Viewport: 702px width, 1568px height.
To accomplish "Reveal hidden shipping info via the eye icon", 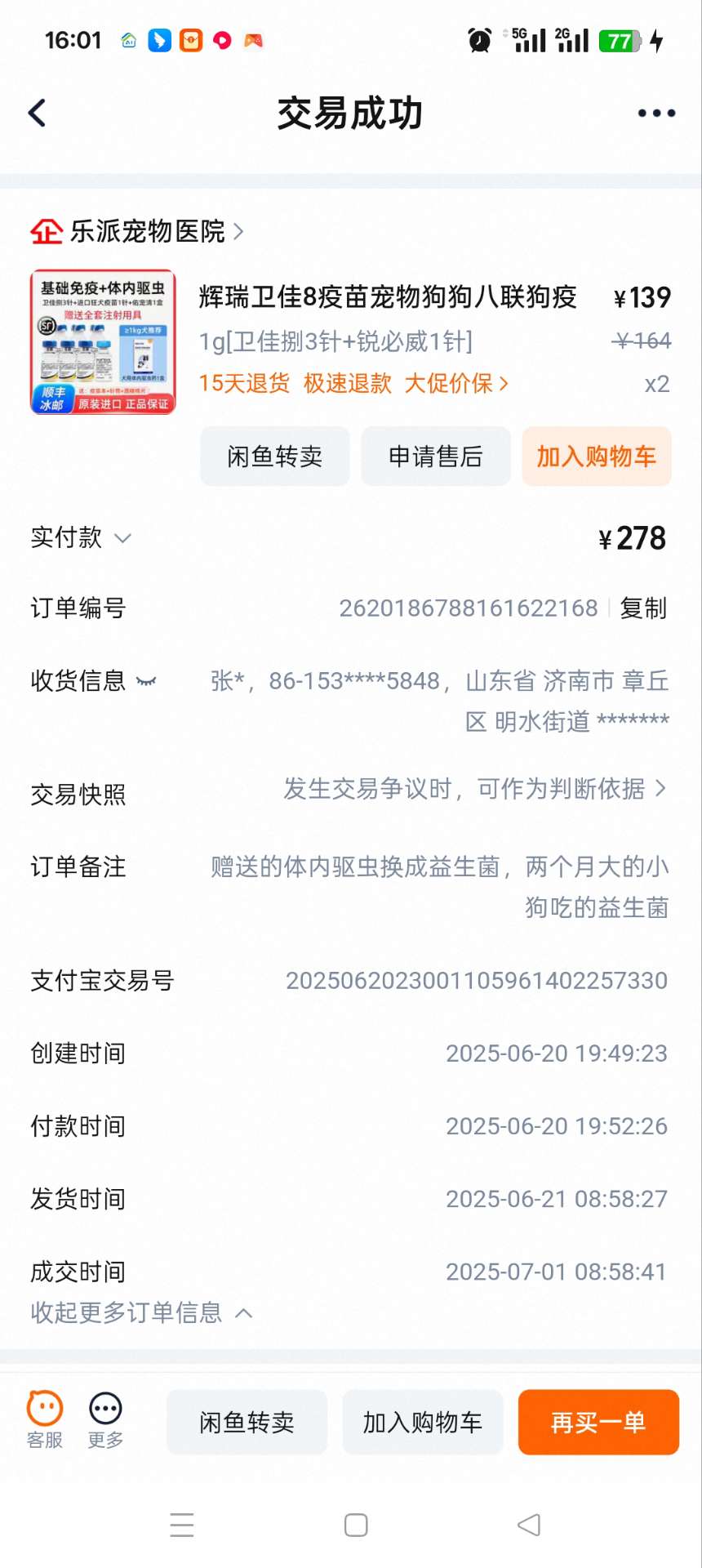I will click(x=146, y=680).
